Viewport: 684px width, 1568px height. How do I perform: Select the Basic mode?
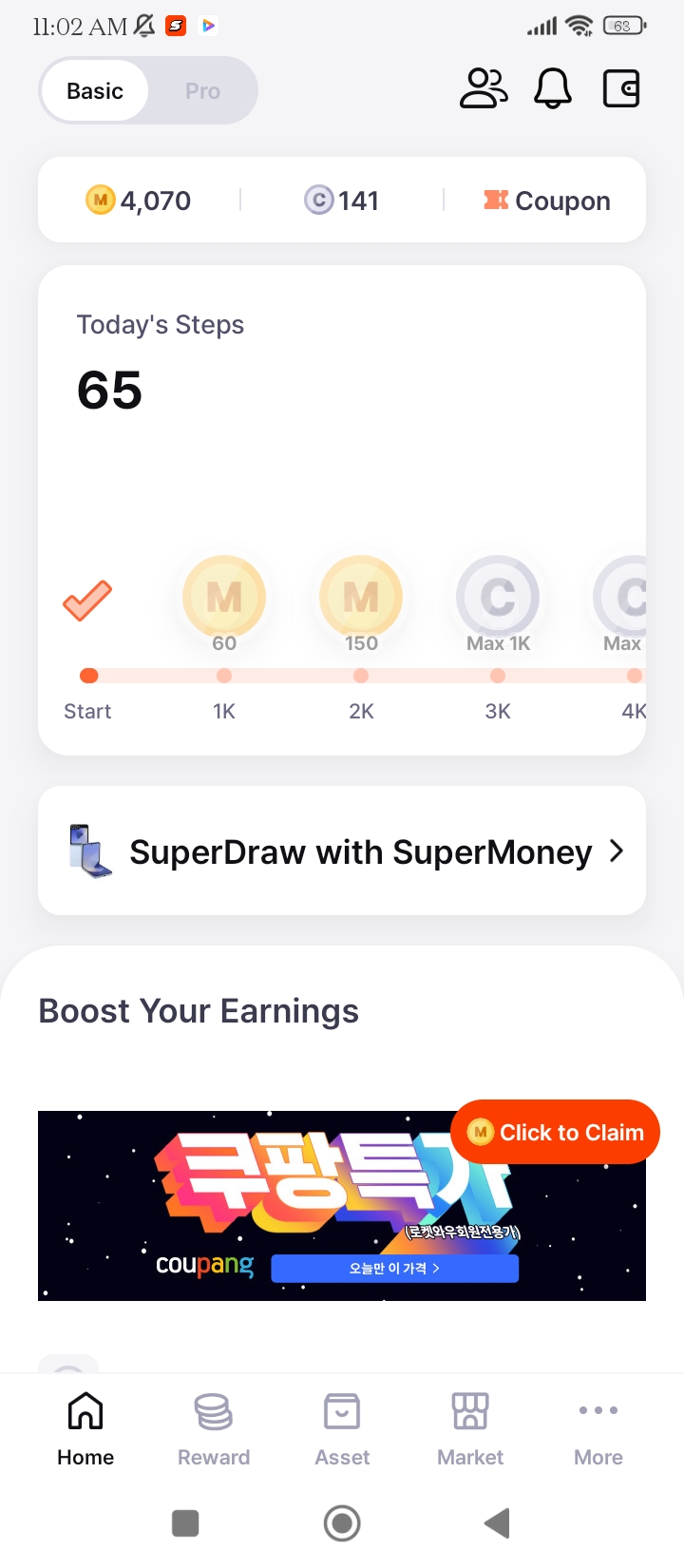pyautogui.click(x=95, y=91)
